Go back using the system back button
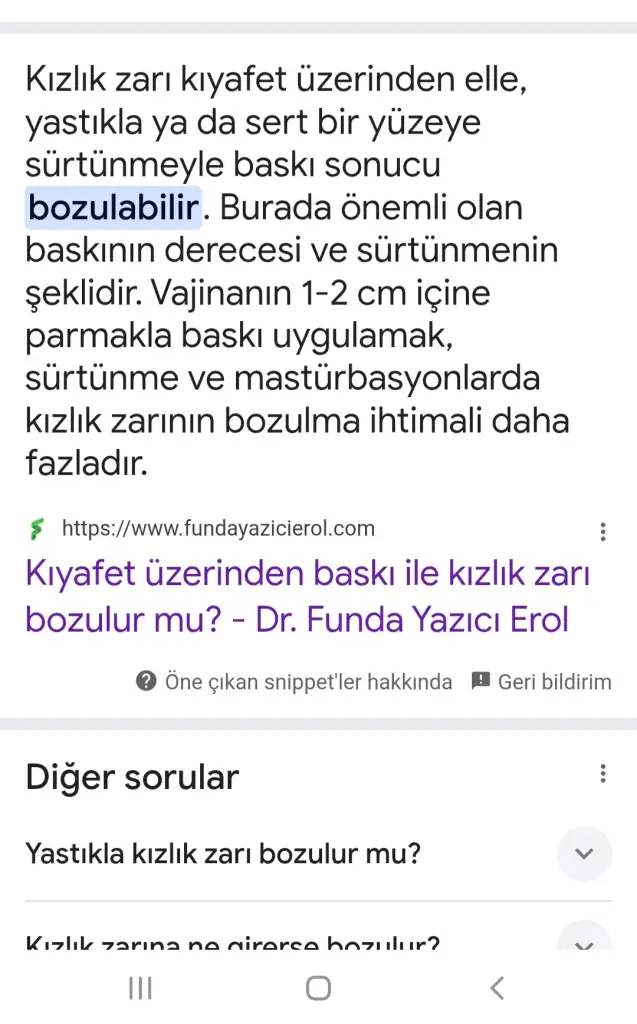 tap(497, 988)
